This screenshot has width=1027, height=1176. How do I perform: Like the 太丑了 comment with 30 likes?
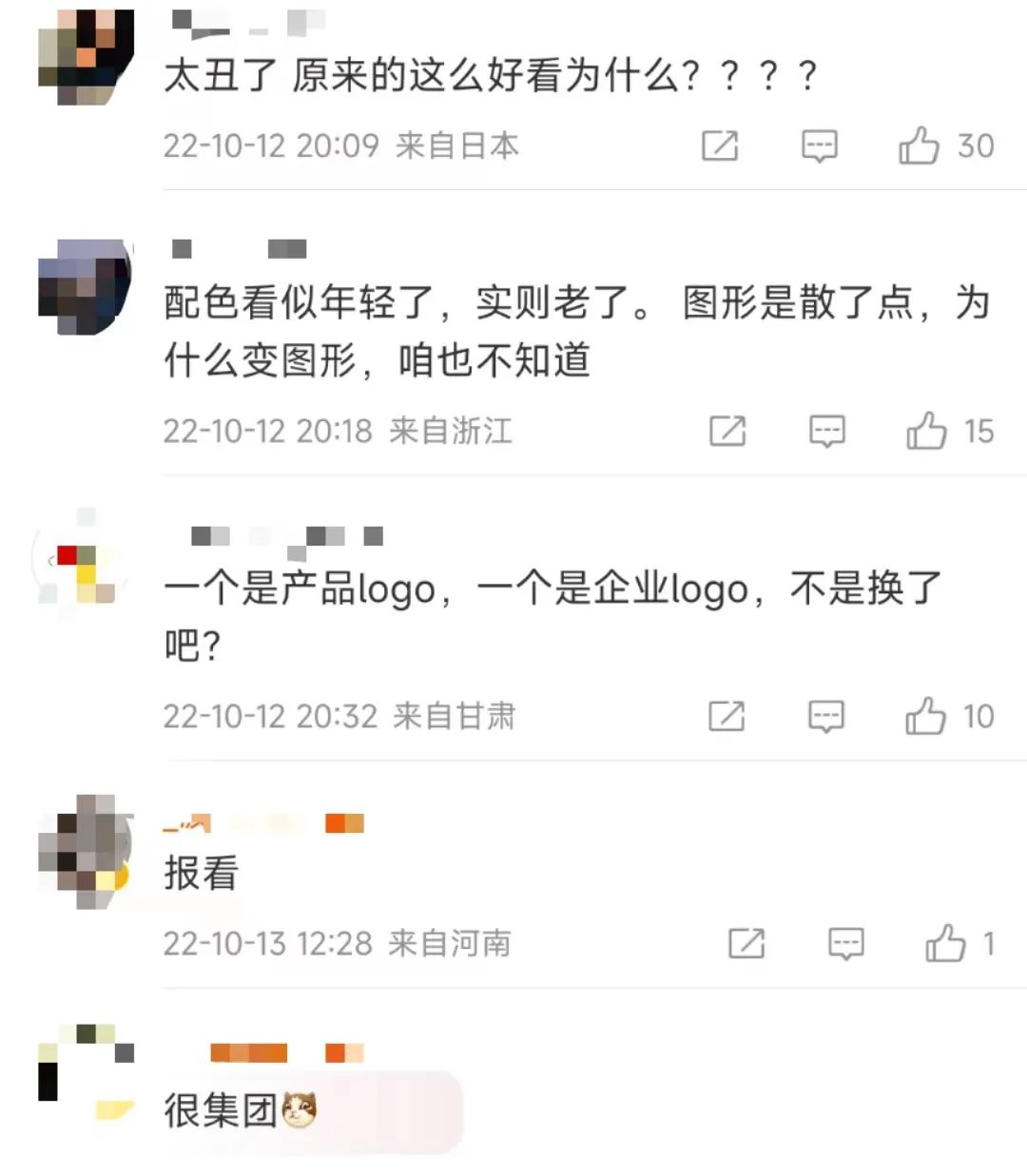(x=920, y=146)
